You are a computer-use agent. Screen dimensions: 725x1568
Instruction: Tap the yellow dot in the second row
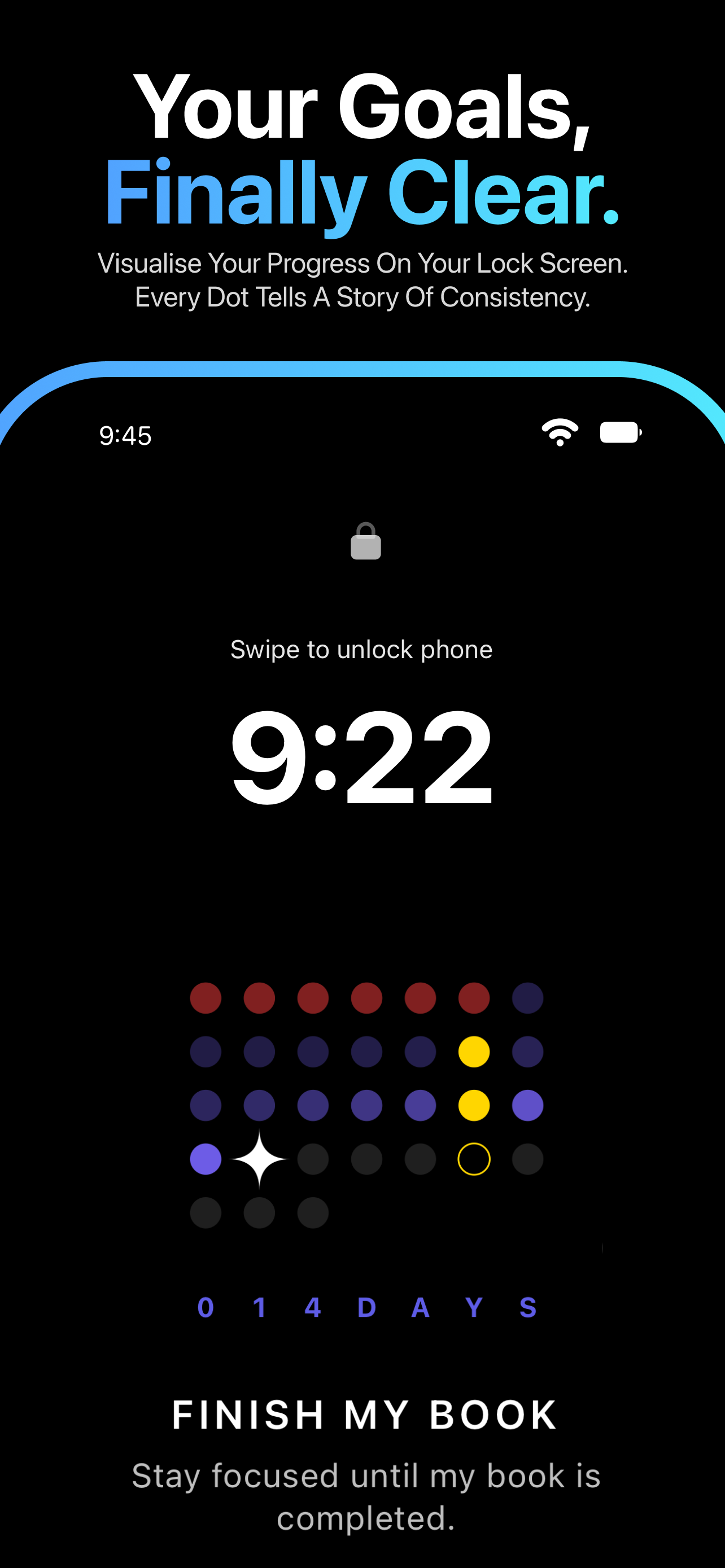pos(474,1051)
